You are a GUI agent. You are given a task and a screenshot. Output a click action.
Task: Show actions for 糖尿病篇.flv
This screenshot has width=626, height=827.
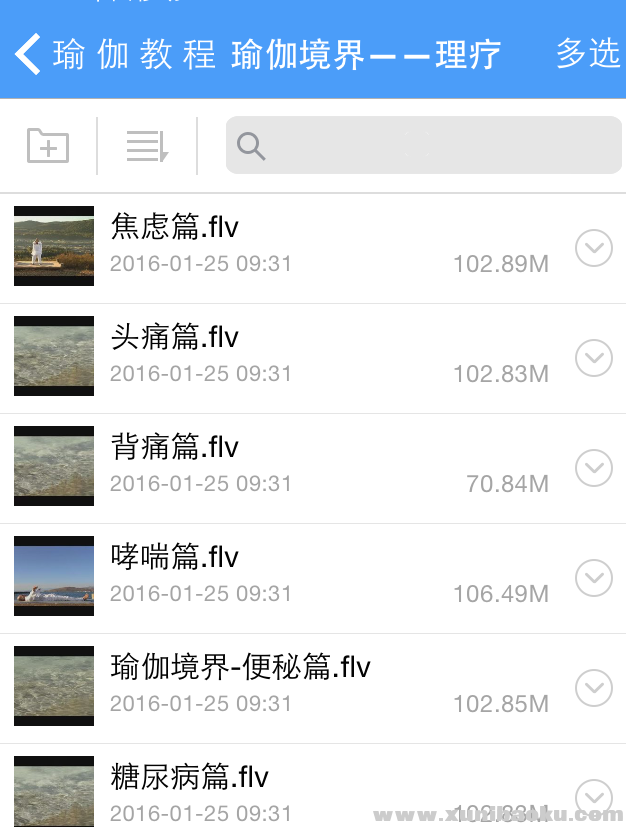pyautogui.click(x=594, y=796)
